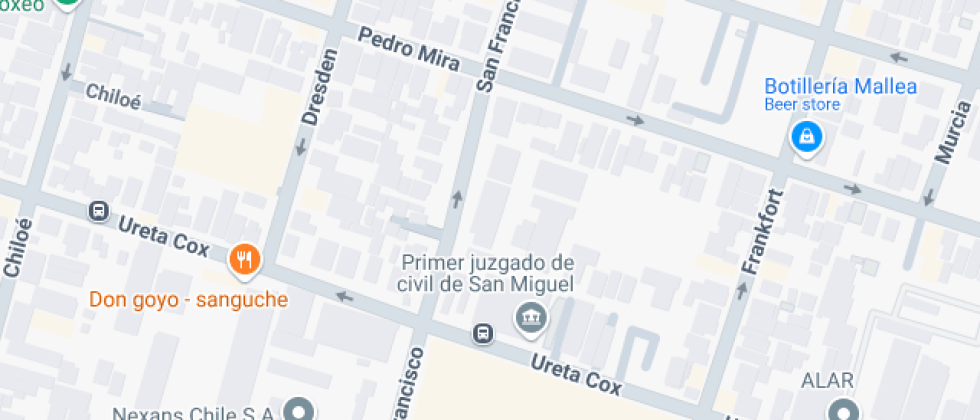Open the ALAR place pin
Image resolution: width=980 pixels, height=420 pixels.
(x=842, y=410)
